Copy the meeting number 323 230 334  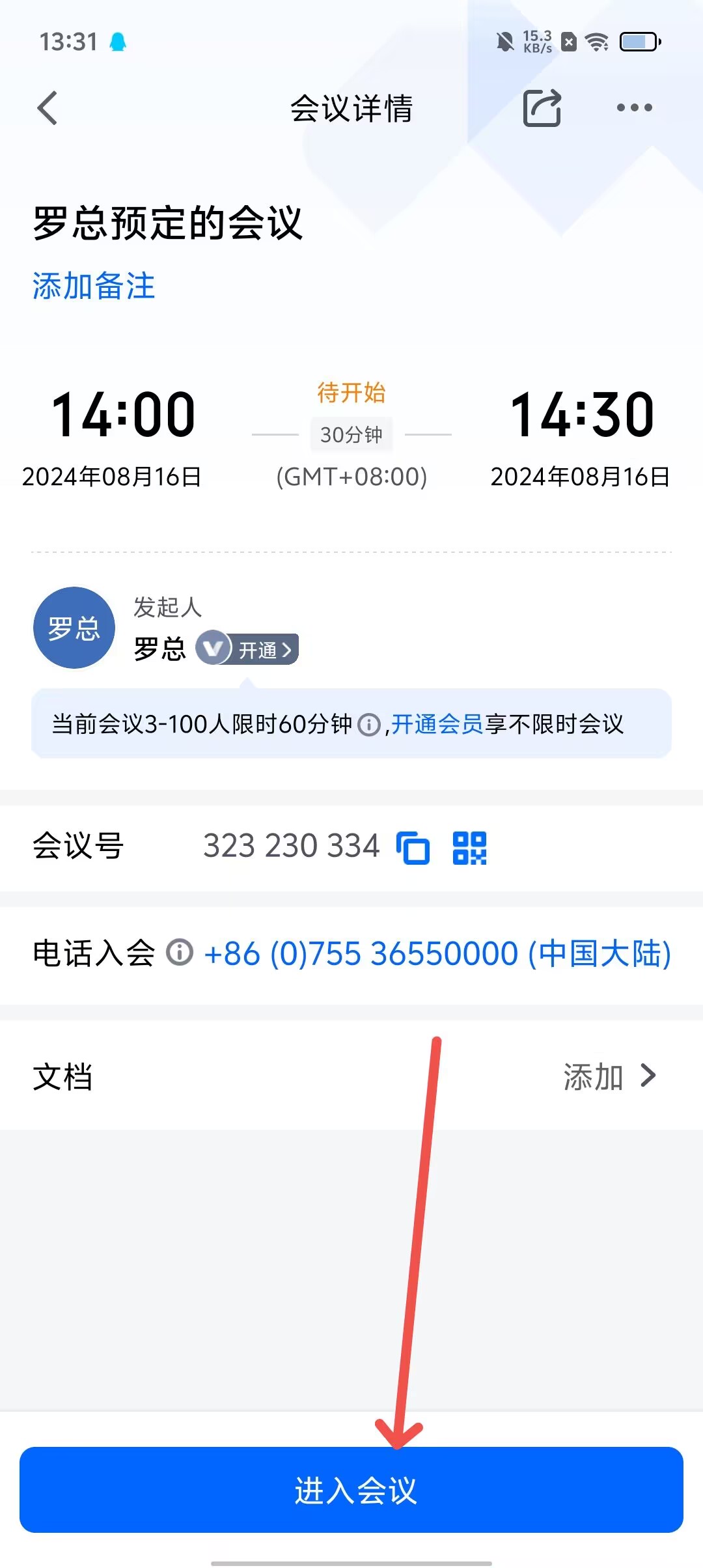point(413,848)
